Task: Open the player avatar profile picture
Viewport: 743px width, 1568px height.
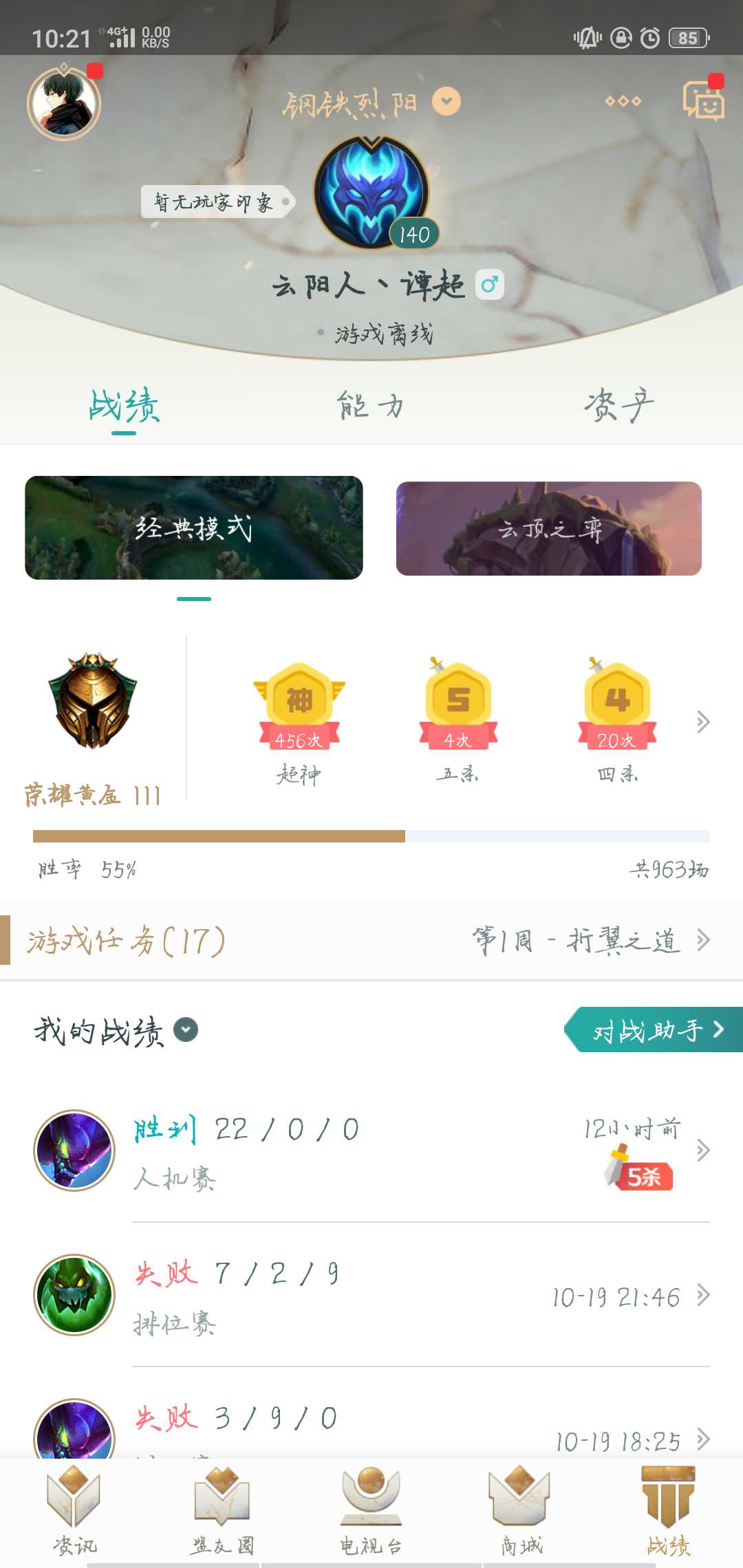Action: click(64, 102)
